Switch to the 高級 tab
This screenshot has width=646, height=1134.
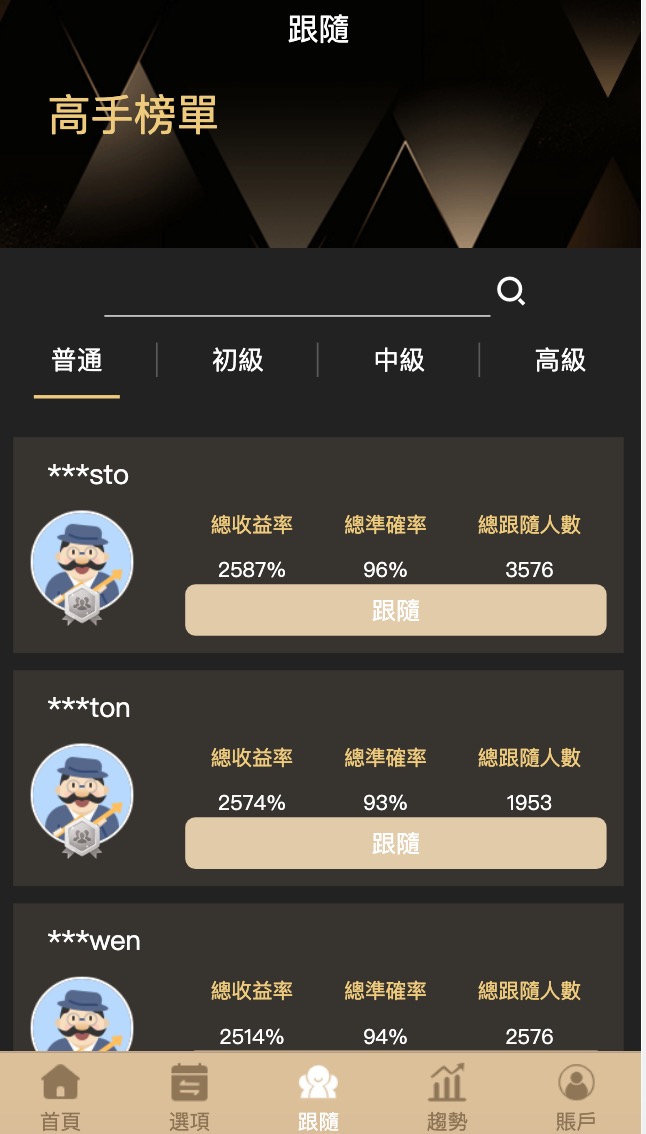coord(560,360)
